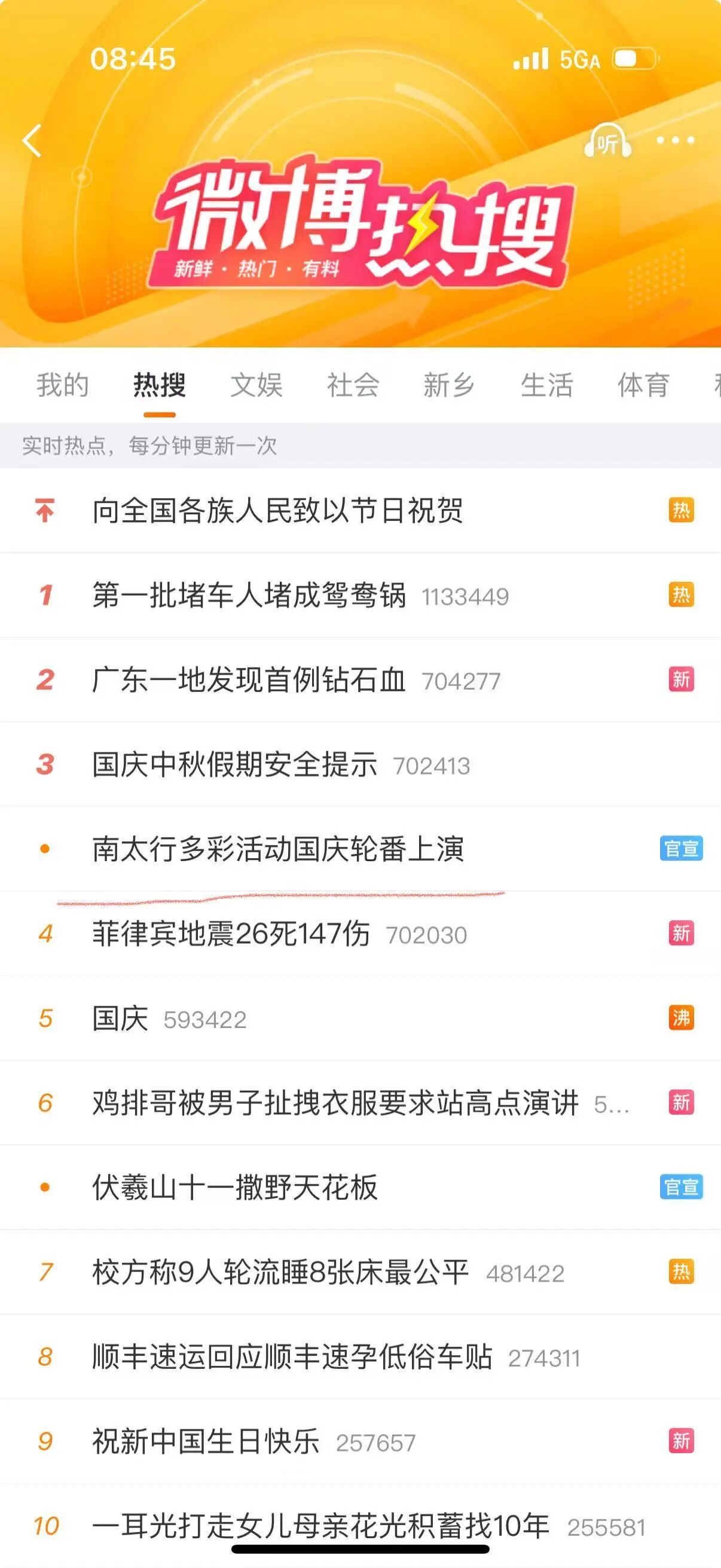721x1568 pixels.
Task: View topic 广东一地发现首例钻石血
Action: tap(249, 680)
